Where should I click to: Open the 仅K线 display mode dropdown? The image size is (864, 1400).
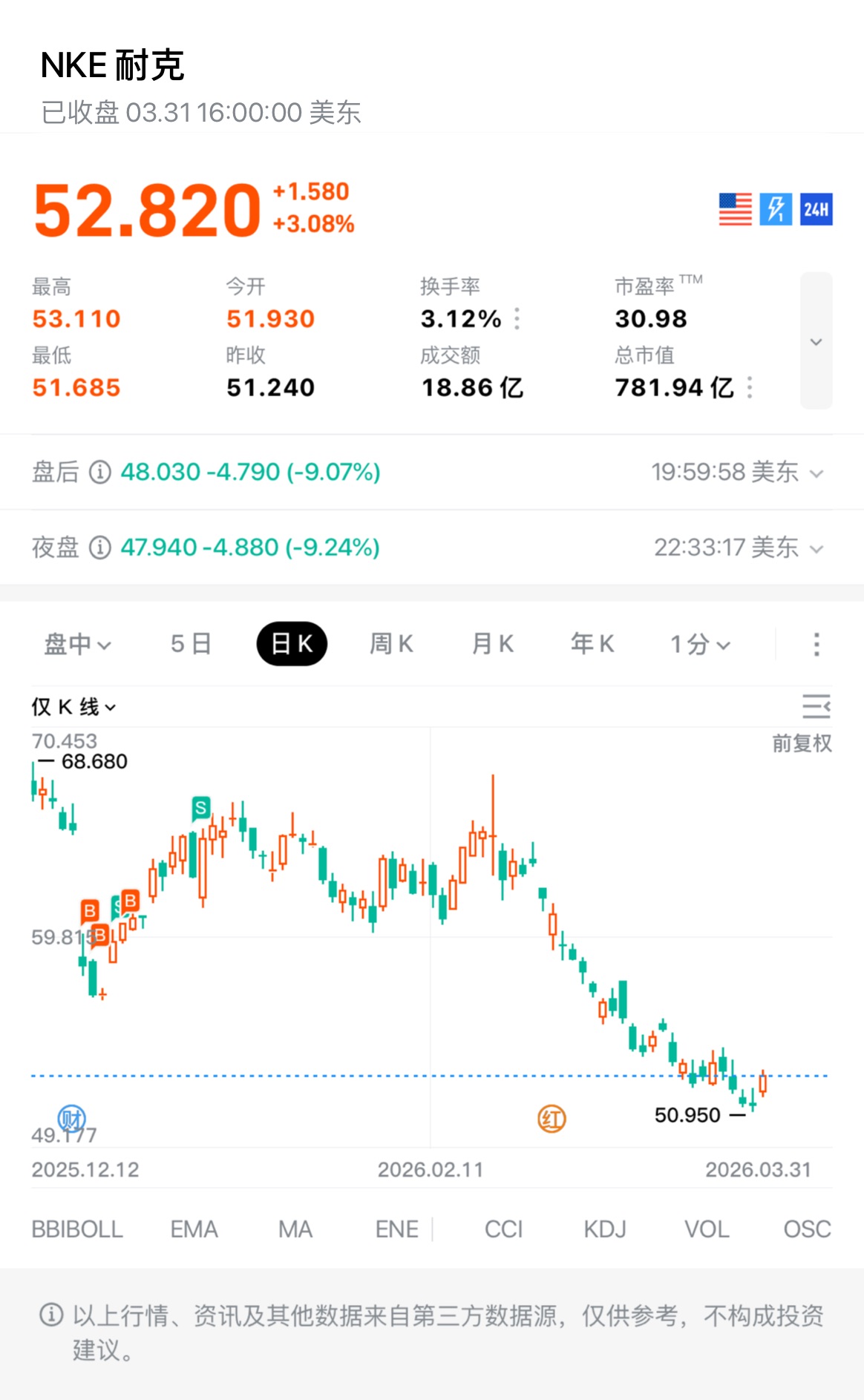pyautogui.click(x=73, y=707)
